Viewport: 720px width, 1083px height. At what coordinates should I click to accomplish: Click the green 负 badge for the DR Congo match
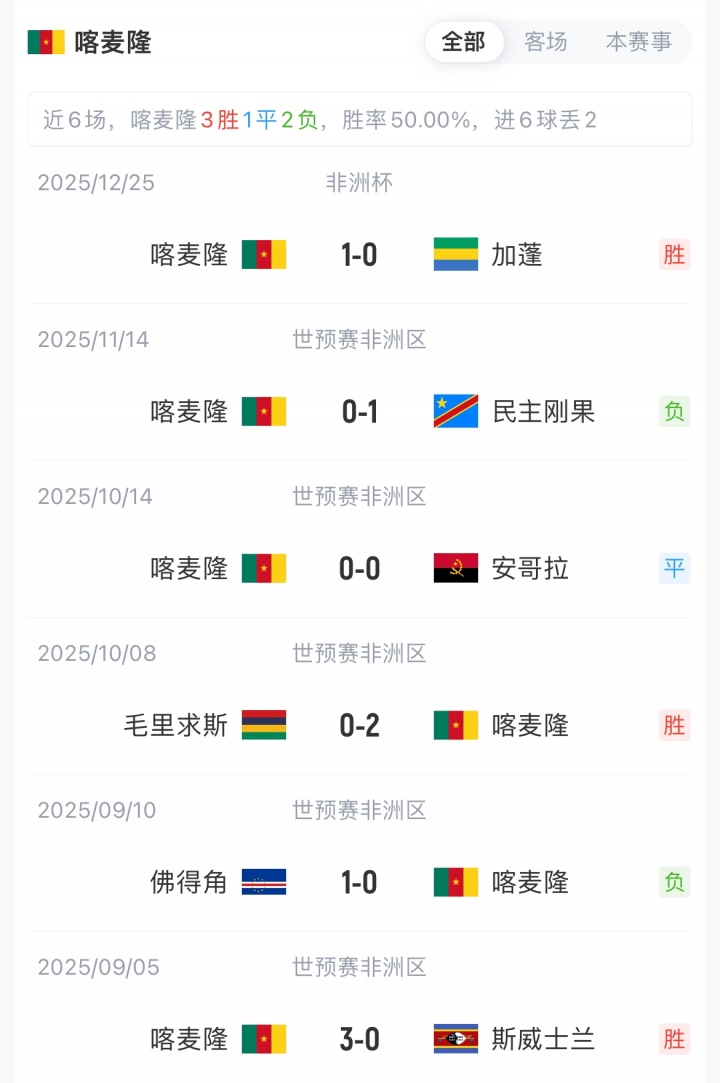[x=674, y=411]
